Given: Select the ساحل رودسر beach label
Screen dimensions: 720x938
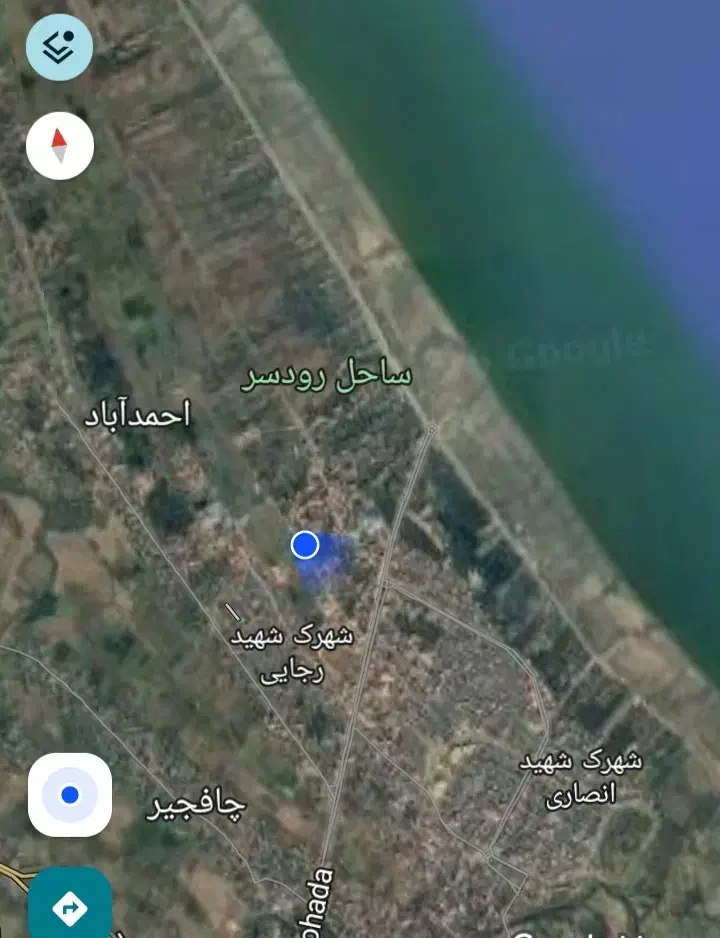Looking at the screenshot, I should click(327, 376).
